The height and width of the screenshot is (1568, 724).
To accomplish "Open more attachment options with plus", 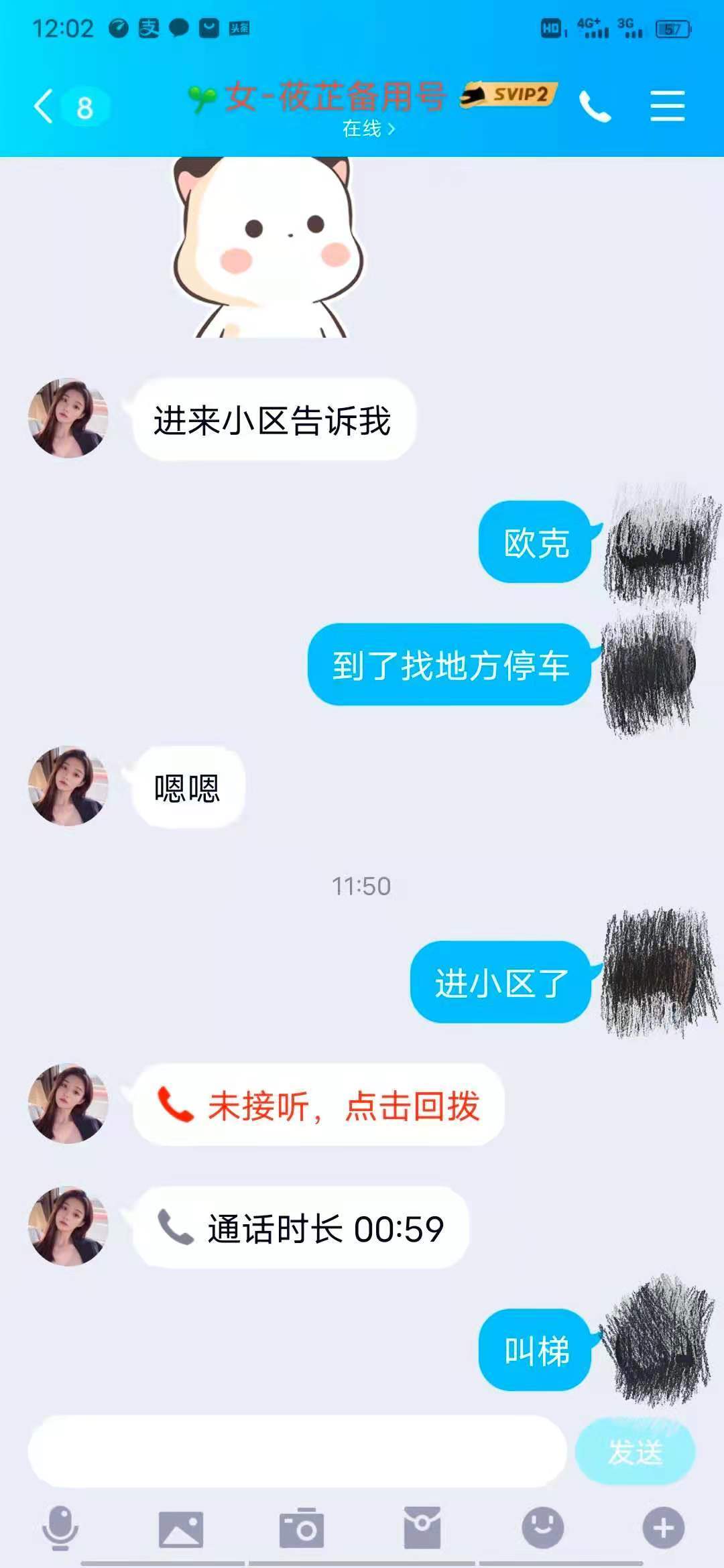I will [663, 1528].
